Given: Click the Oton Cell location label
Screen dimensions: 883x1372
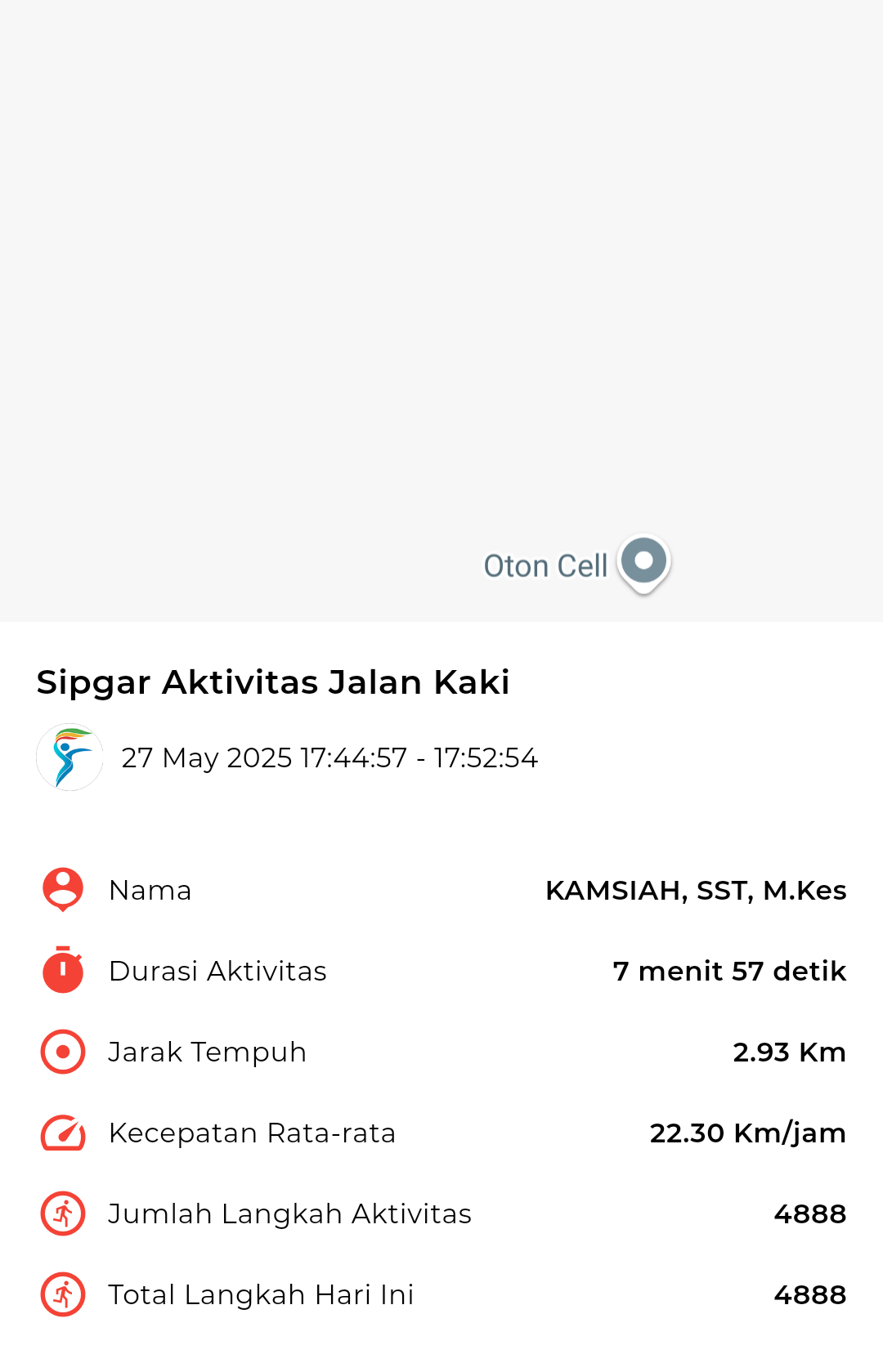Looking at the screenshot, I should click(545, 565).
